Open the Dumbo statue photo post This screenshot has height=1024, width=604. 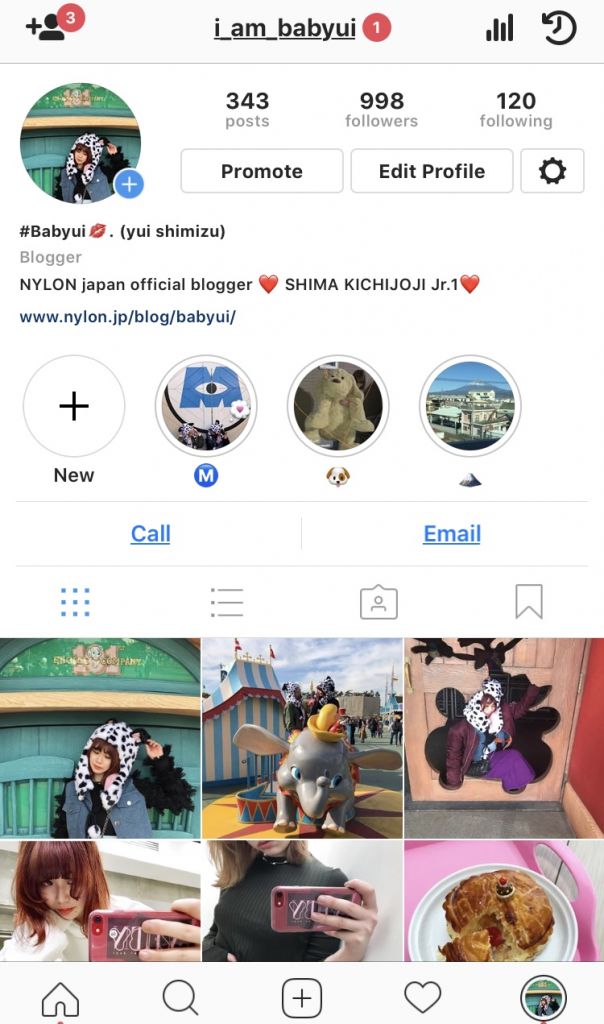pyautogui.click(x=302, y=737)
